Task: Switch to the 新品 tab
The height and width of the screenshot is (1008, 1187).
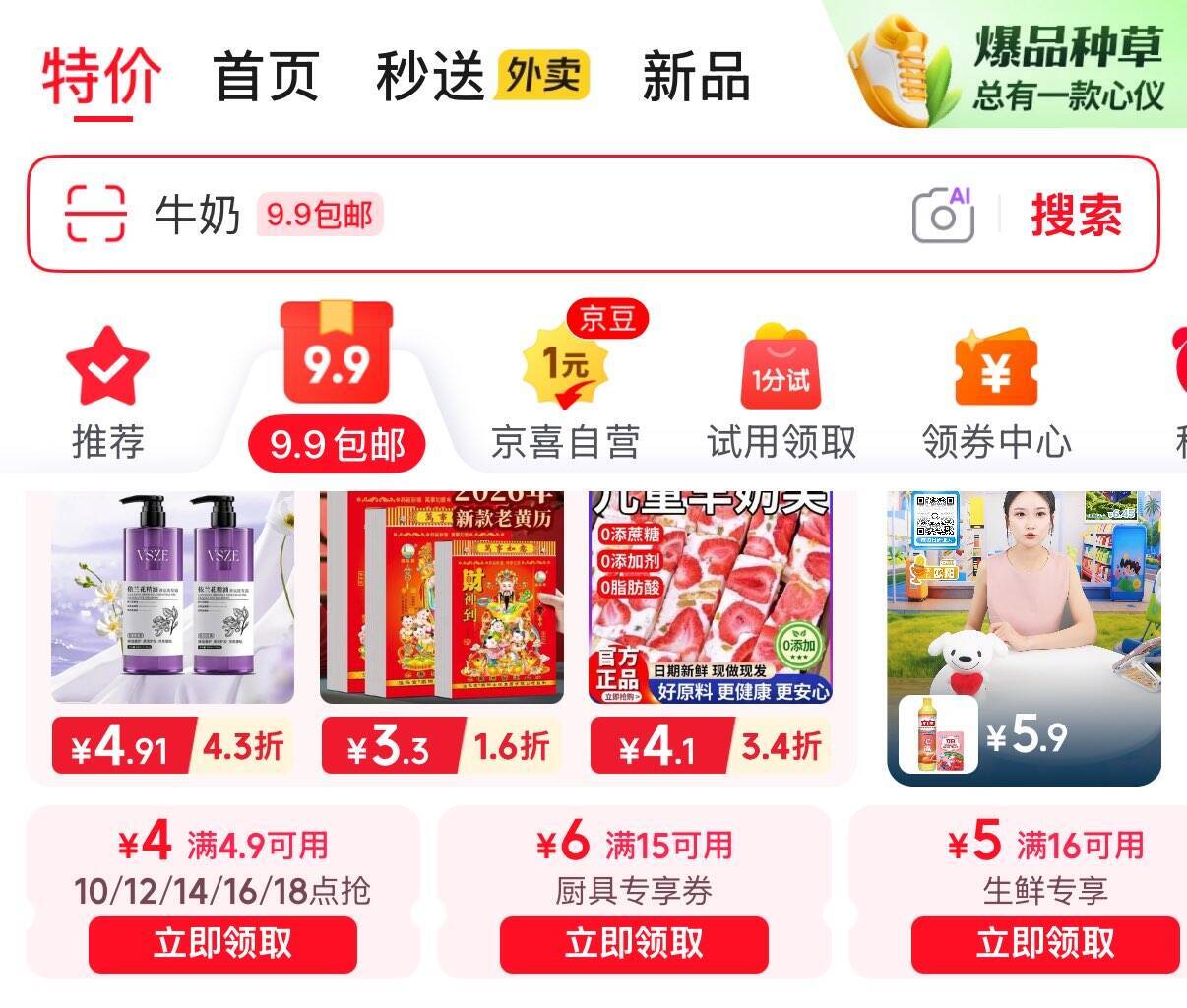Action: pyautogui.click(x=696, y=76)
